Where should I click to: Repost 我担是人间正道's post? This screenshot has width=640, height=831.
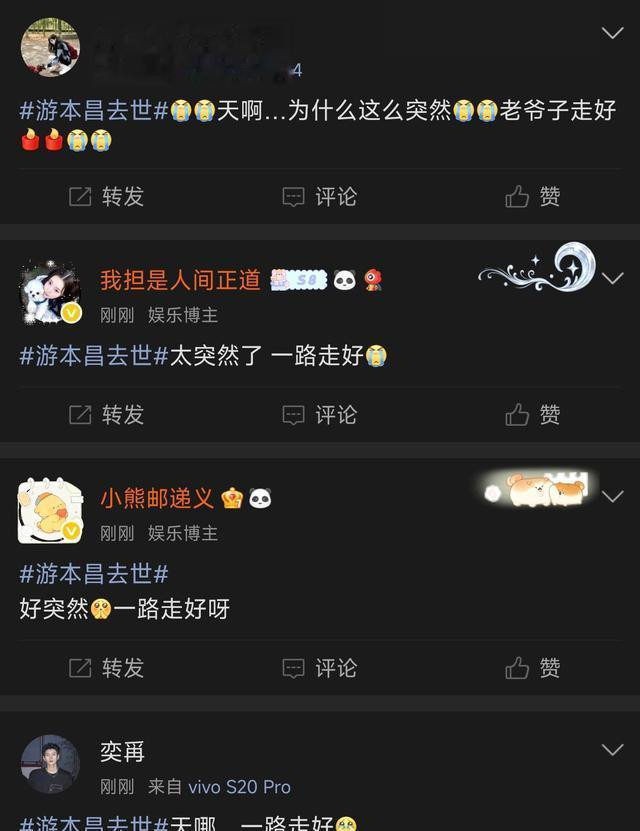coord(106,415)
